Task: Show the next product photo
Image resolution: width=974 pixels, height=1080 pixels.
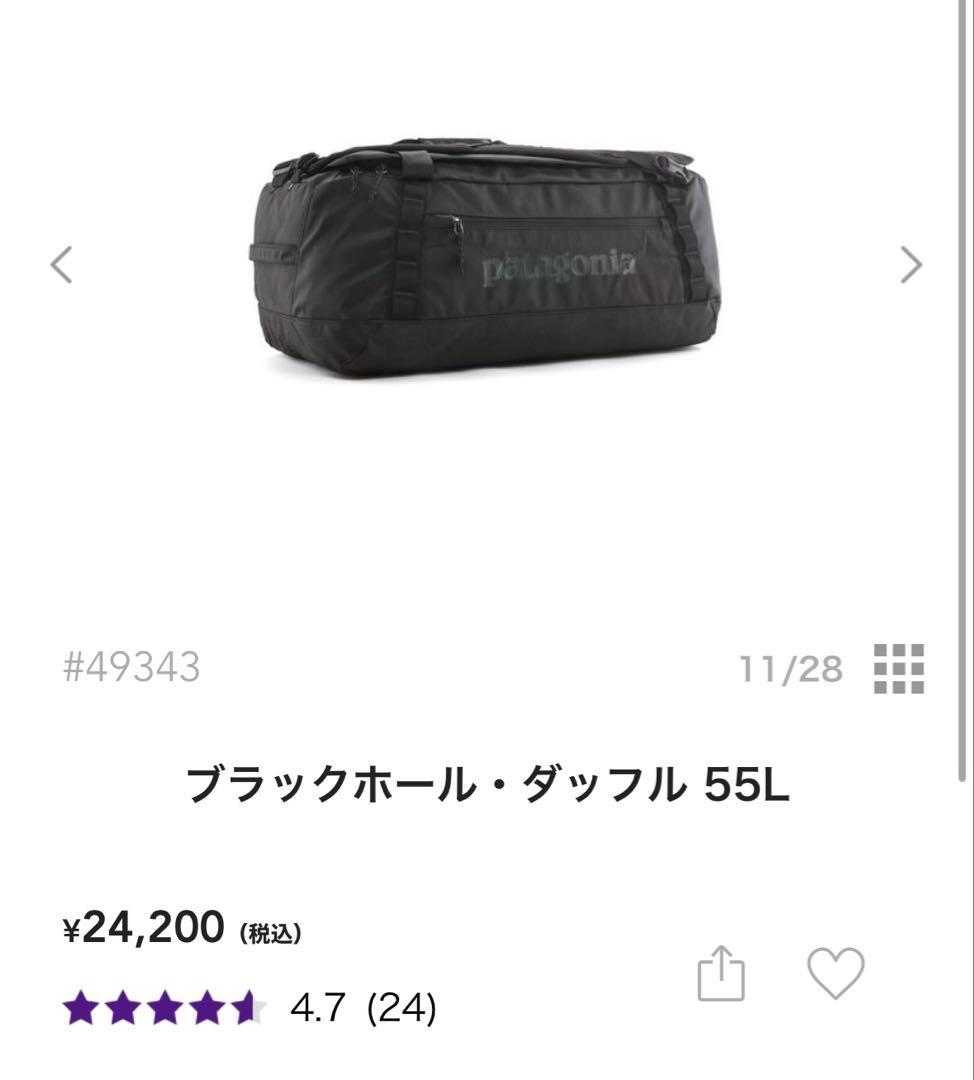Action: click(911, 265)
